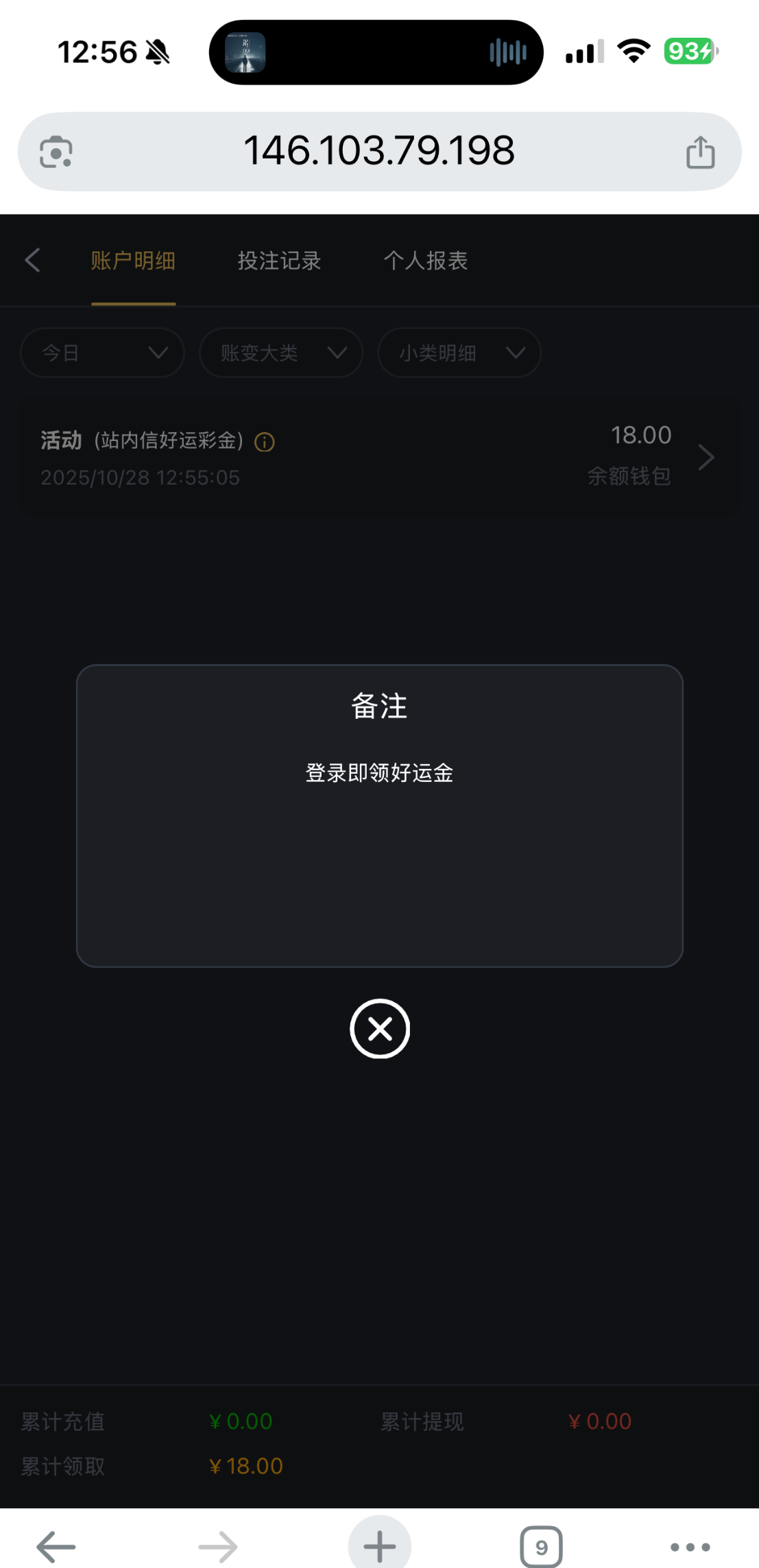Switch to the 个人报表 tab

point(425,261)
